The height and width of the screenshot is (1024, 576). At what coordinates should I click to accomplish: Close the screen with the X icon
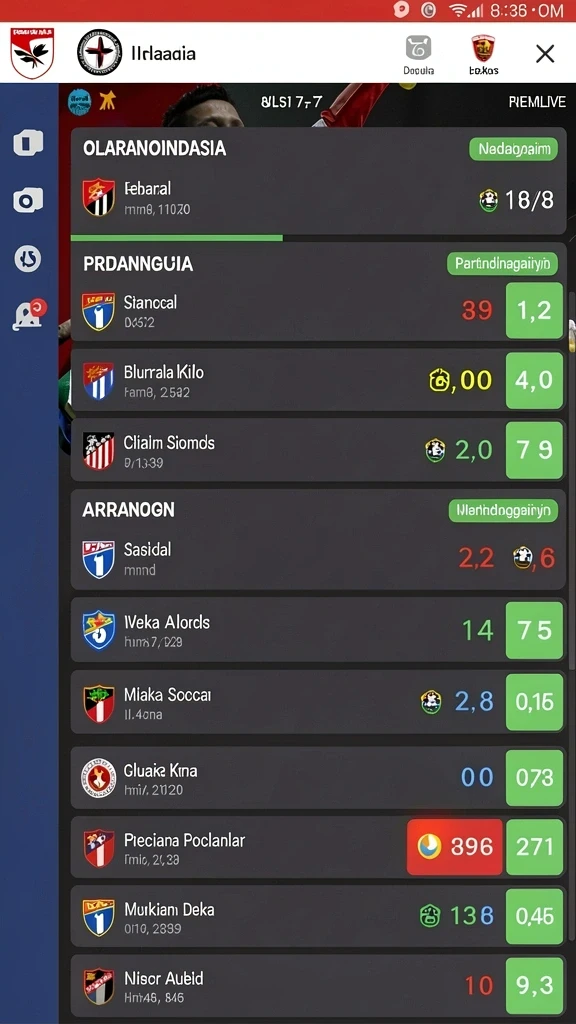click(x=545, y=54)
